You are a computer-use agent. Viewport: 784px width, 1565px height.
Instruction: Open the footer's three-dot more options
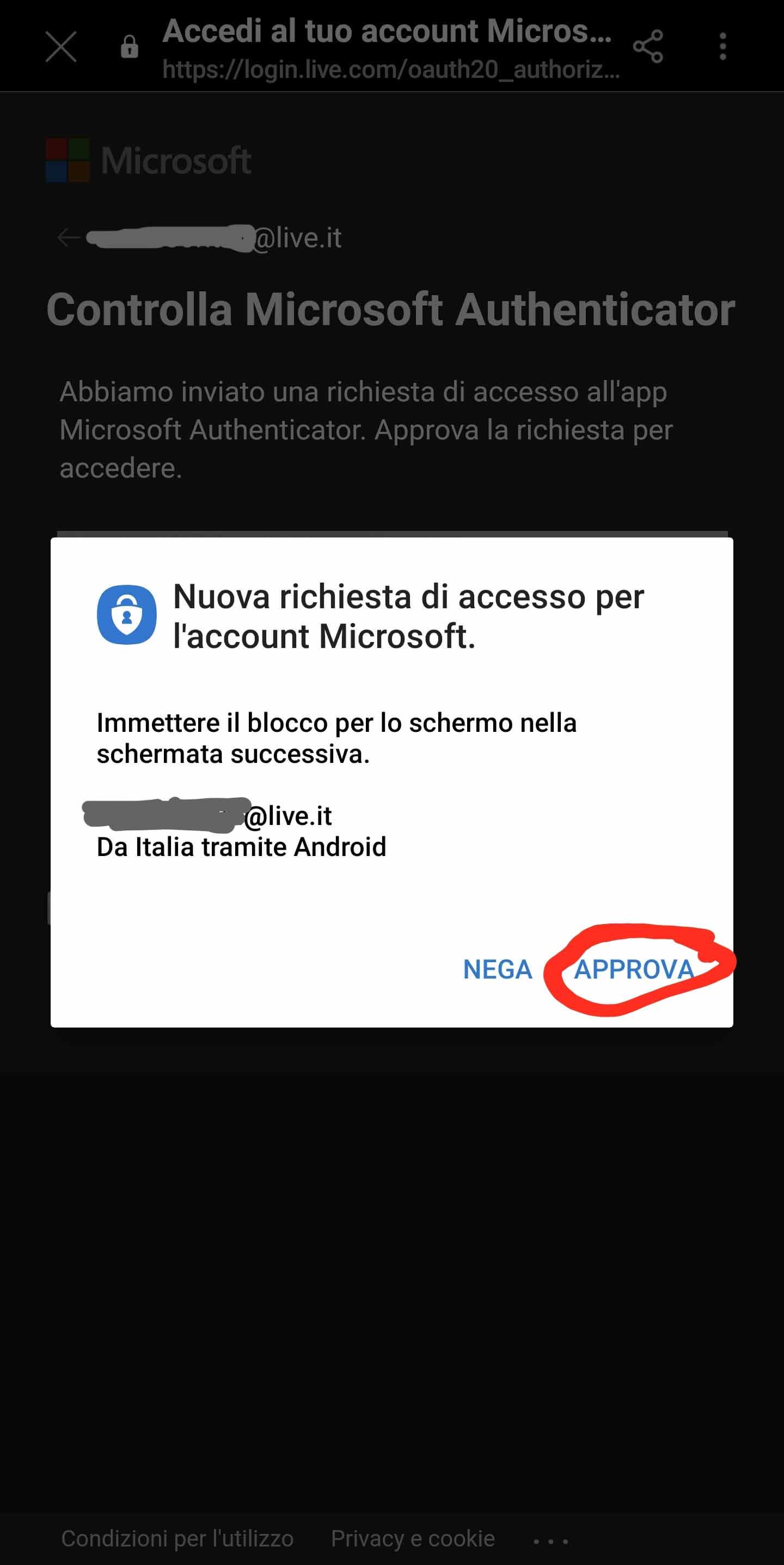[x=550, y=1541]
